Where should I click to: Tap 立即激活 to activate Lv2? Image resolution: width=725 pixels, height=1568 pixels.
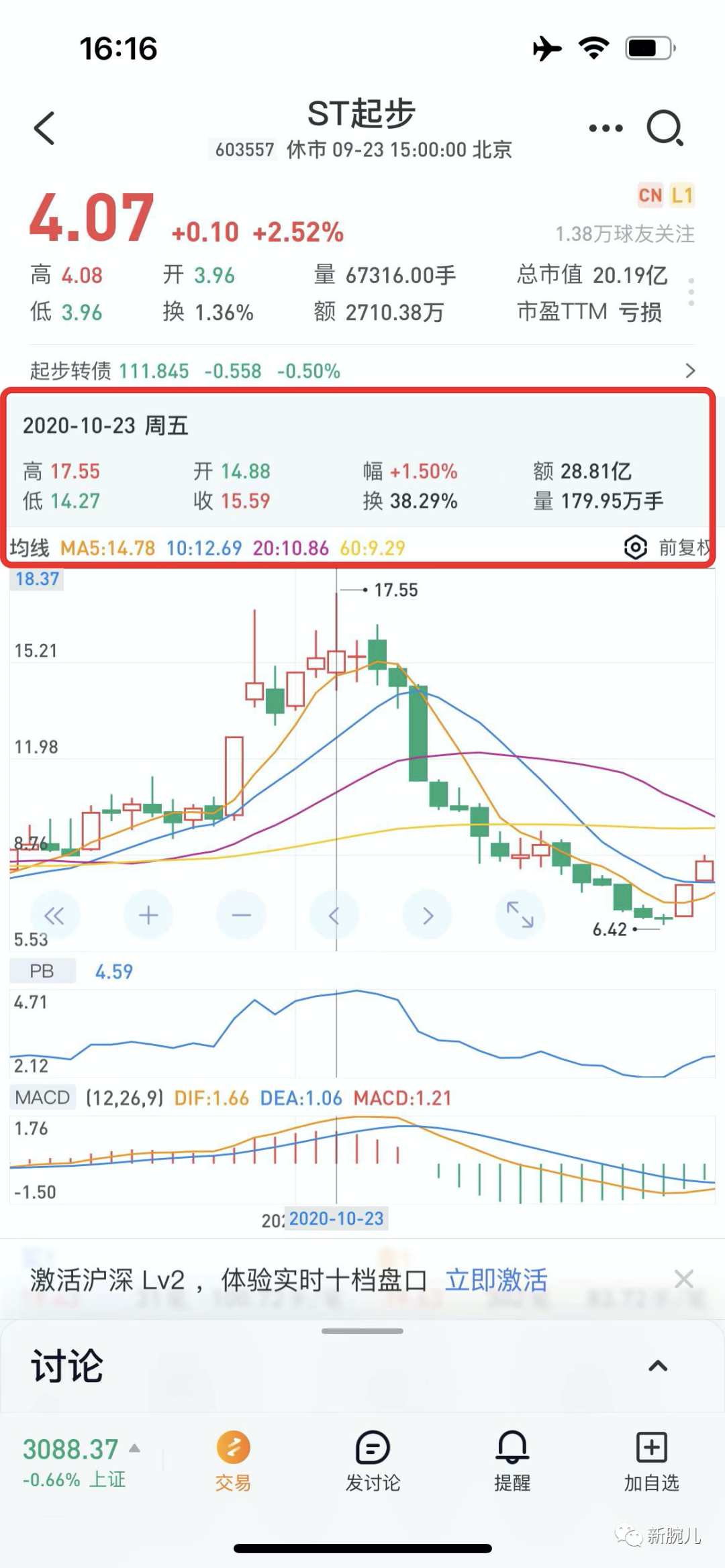[496, 1280]
